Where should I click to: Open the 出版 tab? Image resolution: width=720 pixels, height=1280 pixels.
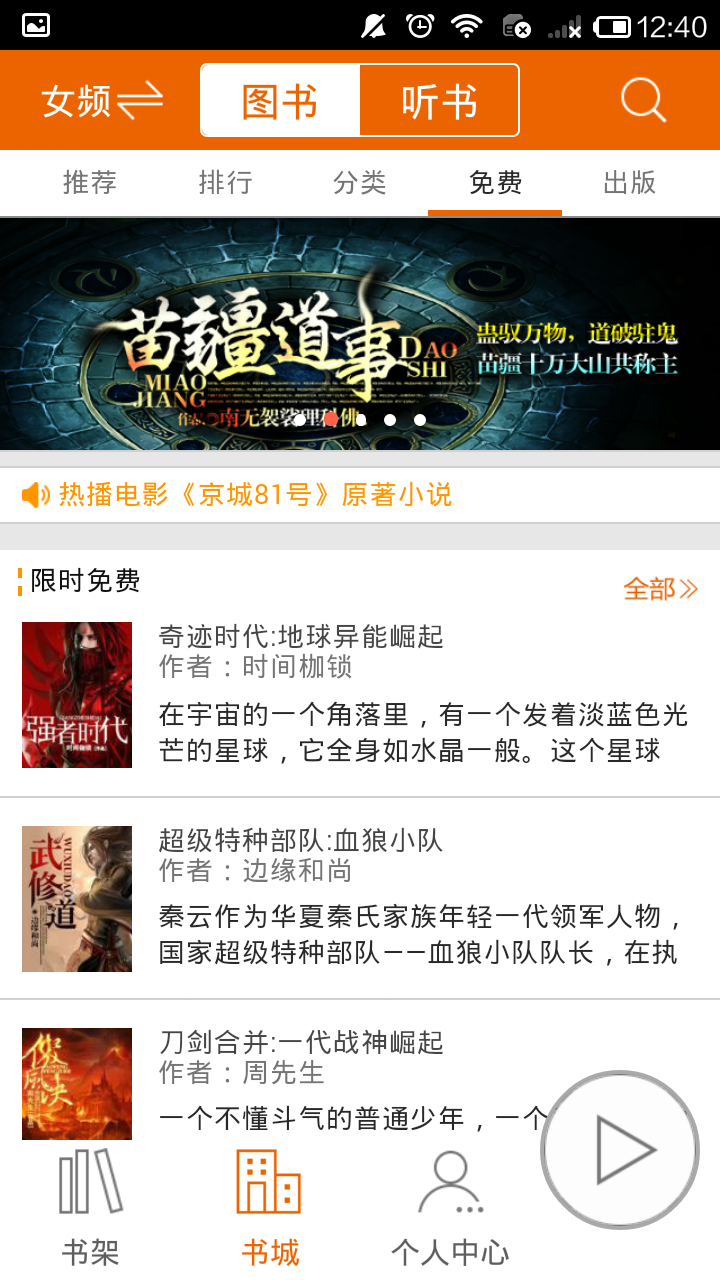click(630, 183)
